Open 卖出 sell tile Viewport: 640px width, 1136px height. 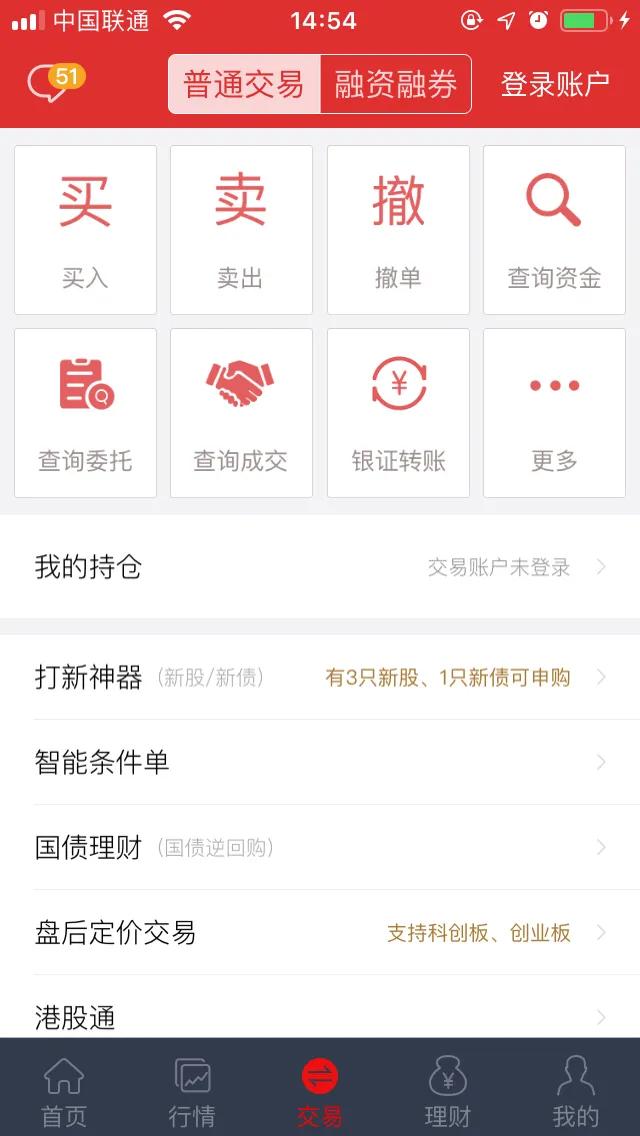241,230
